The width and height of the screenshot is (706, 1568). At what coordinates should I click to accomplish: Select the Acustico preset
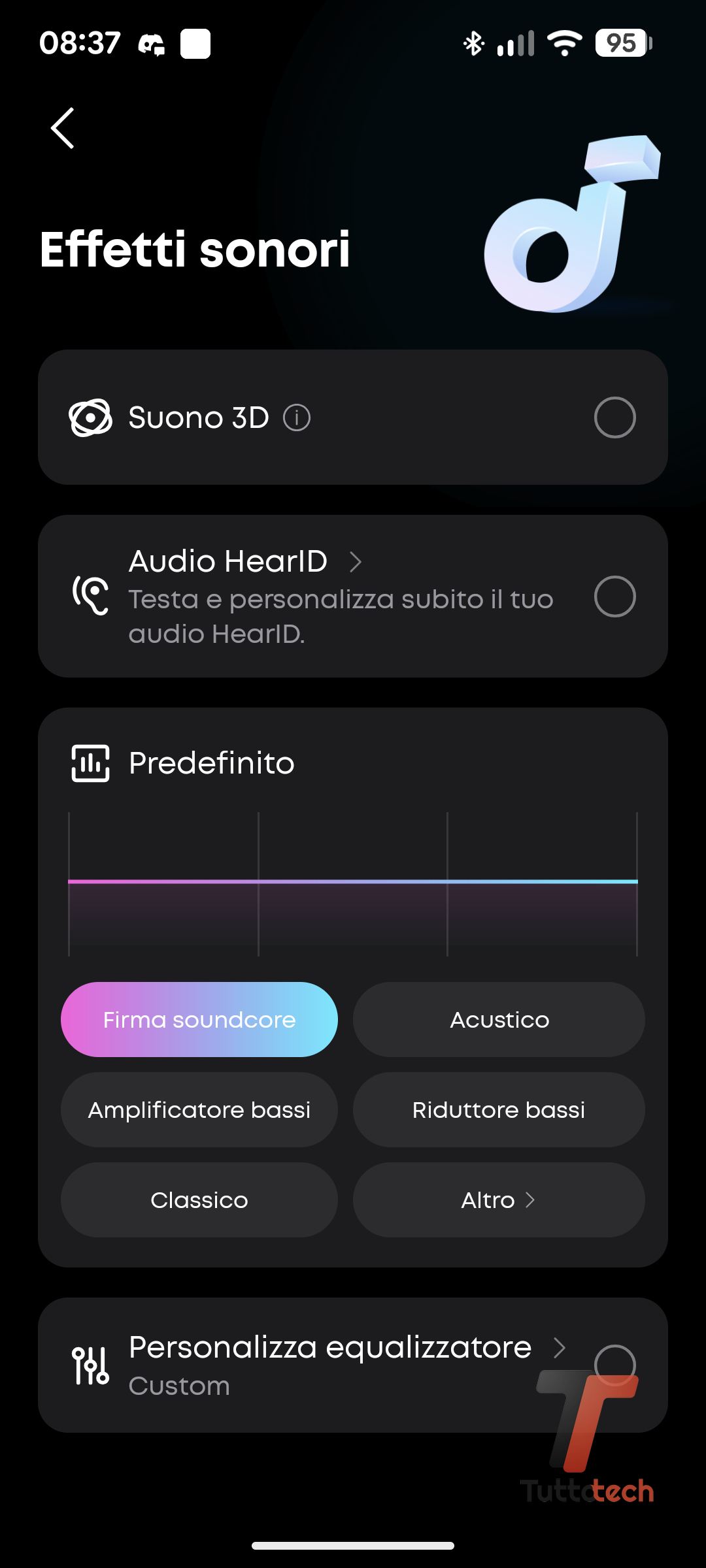(499, 1020)
